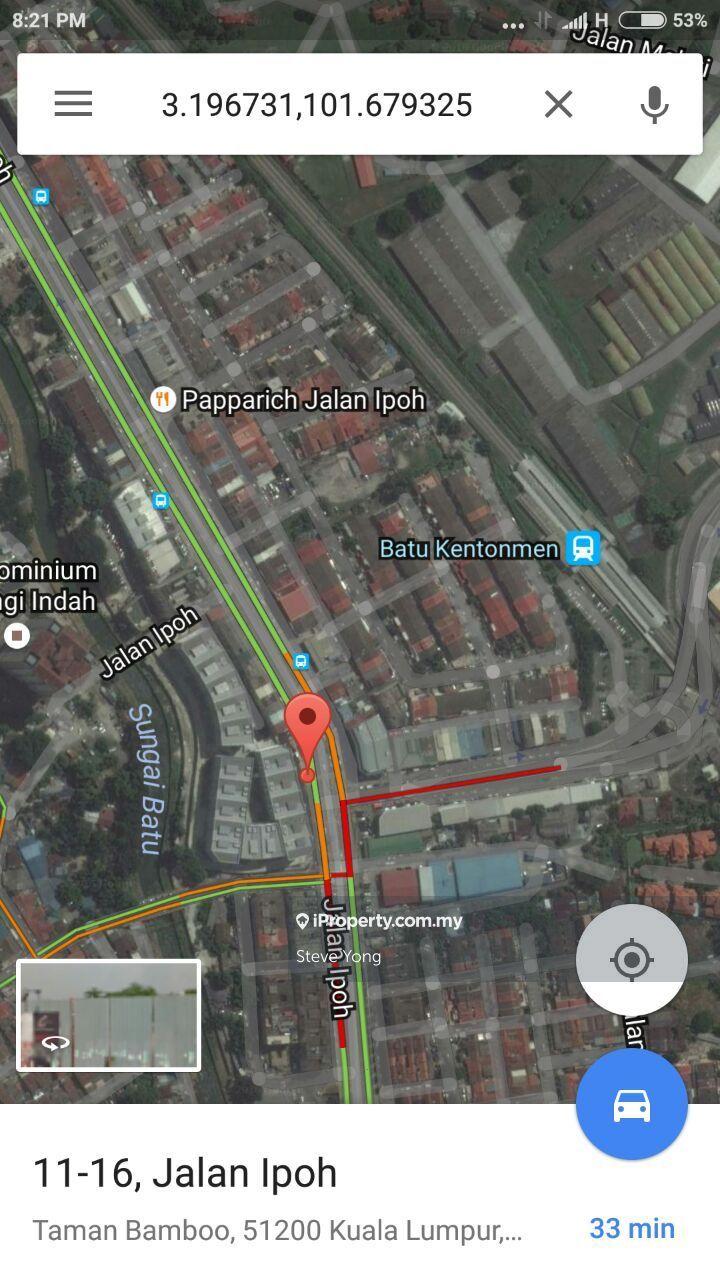Edit the coordinates in the search box
Image resolution: width=720 pixels, height=1280 pixels.
[316, 104]
